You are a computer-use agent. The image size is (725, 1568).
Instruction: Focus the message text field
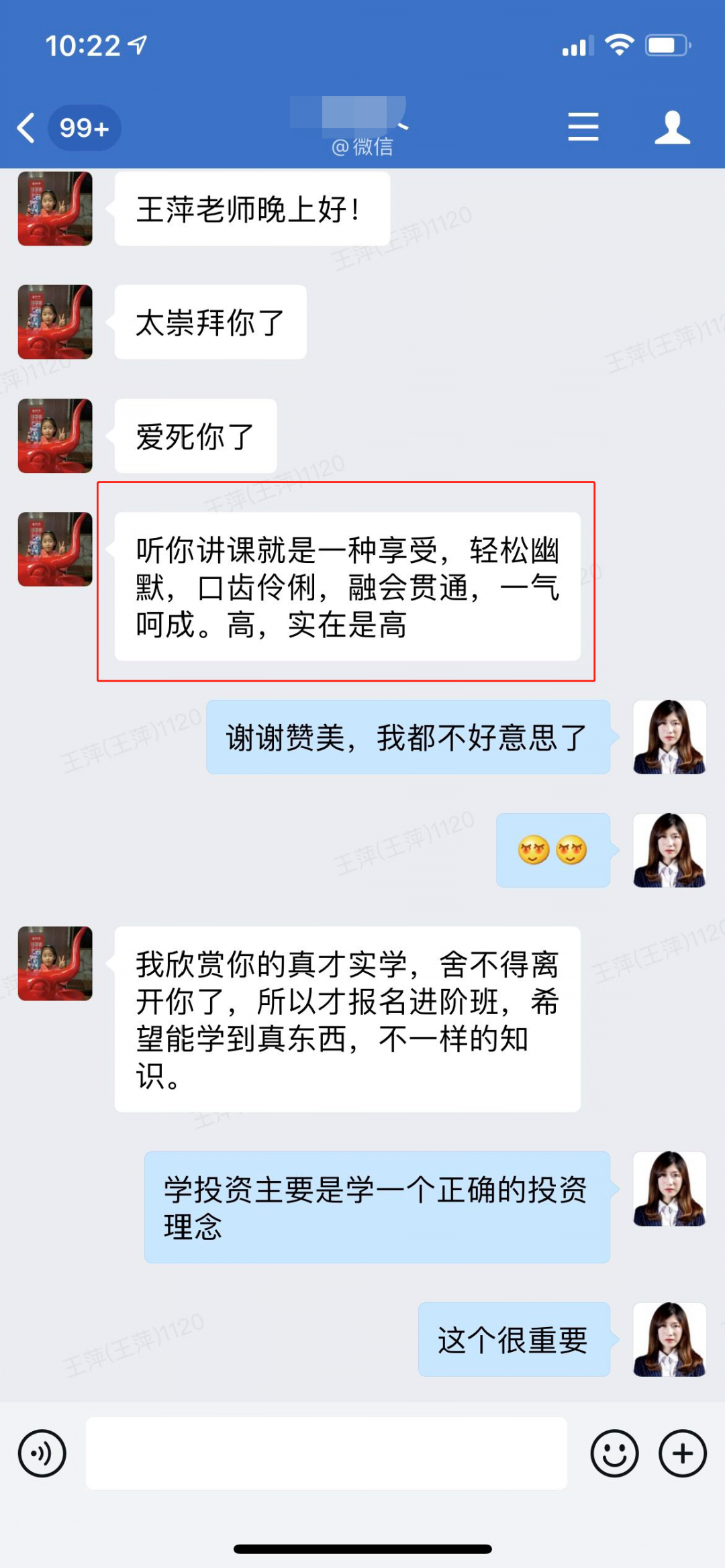click(x=326, y=1454)
